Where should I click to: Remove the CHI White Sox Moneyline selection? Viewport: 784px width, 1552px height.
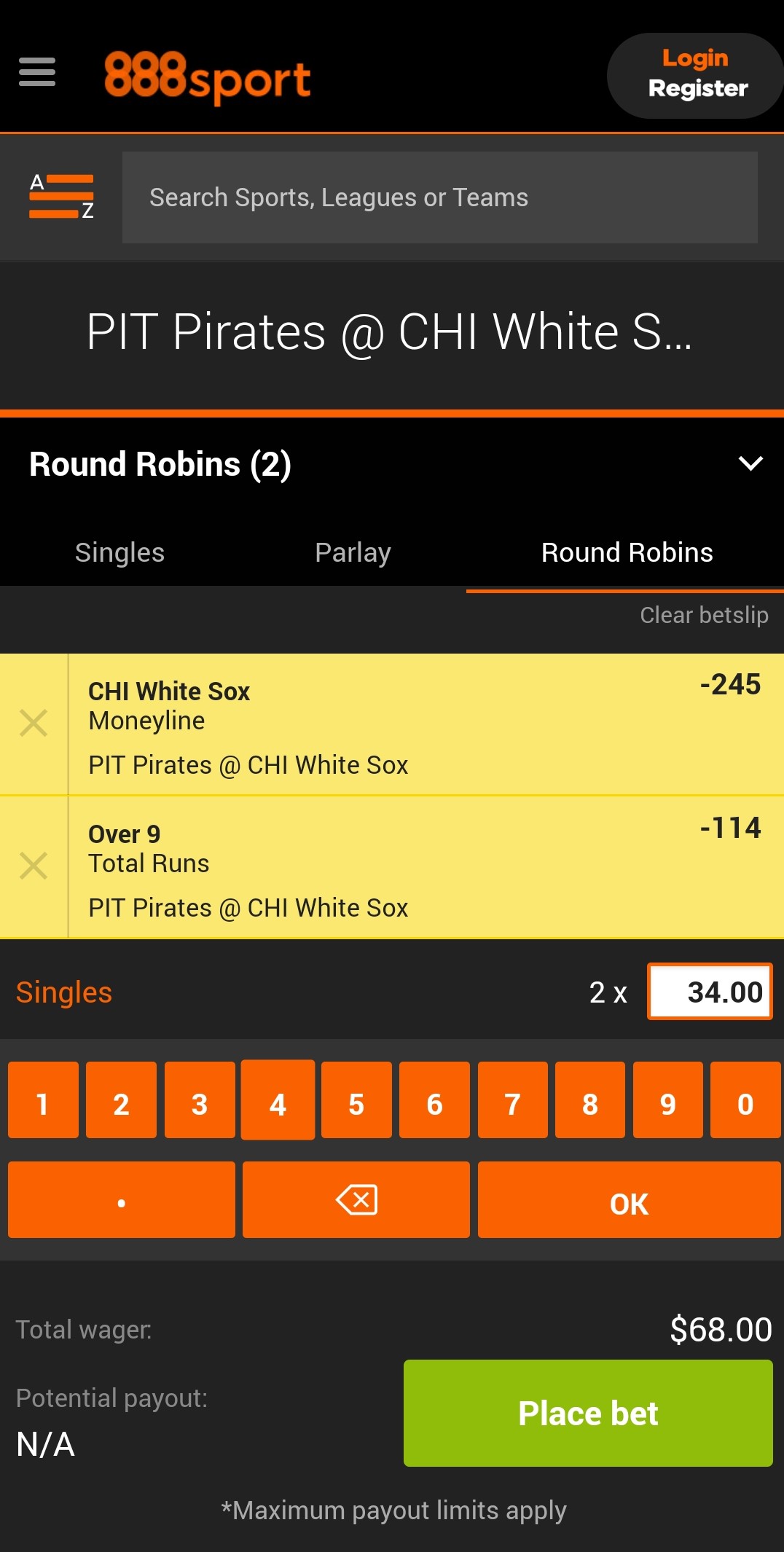[34, 723]
